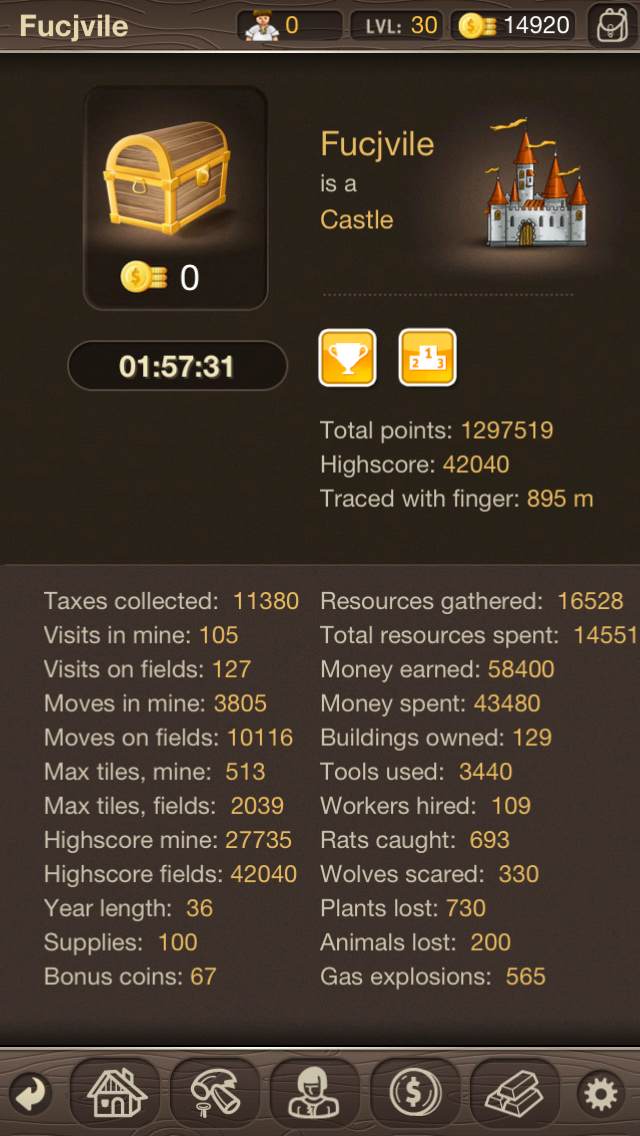Viewport: 640px width, 1136px height.
Task: Tap the coins balance 14920
Action: (x=514, y=25)
